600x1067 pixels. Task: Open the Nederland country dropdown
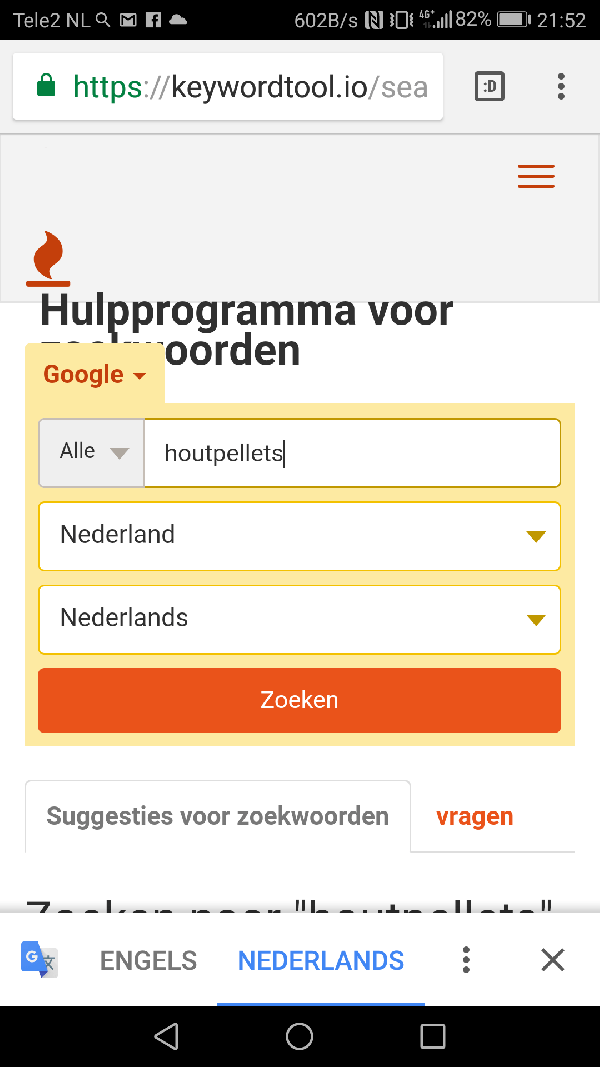pos(300,536)
